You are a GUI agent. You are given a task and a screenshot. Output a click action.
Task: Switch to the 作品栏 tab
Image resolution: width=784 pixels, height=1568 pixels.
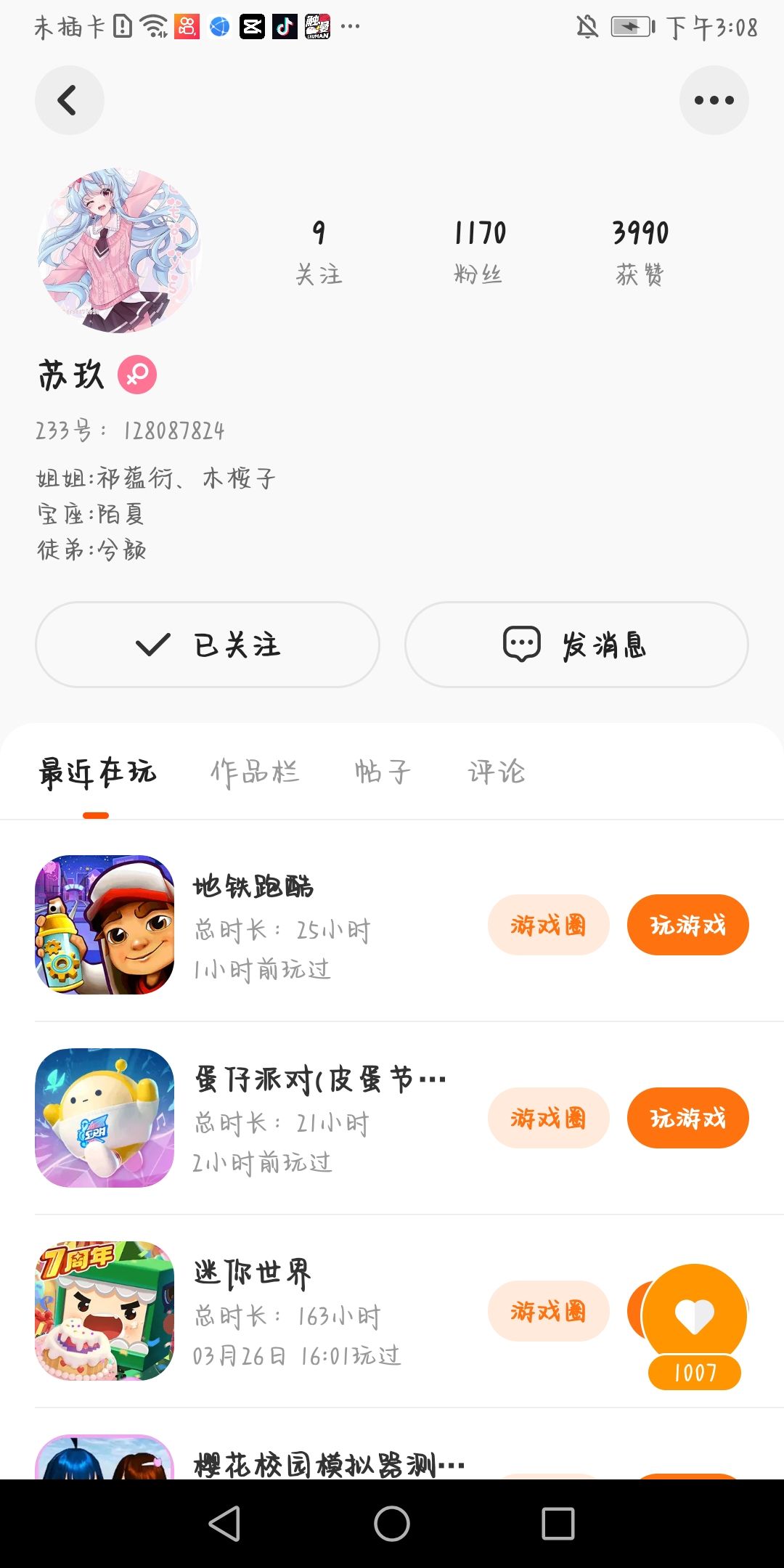(x=255, y=772)
